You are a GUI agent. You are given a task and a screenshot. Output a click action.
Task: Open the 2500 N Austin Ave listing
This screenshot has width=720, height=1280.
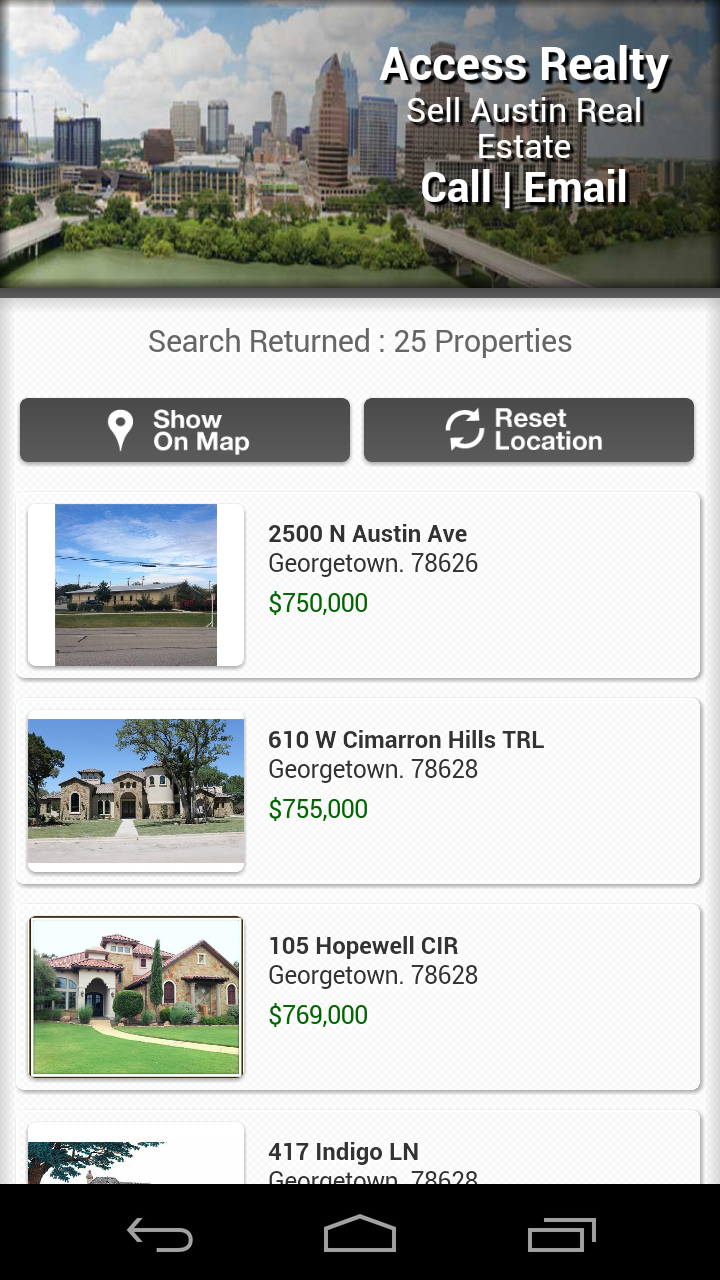click(358, 585)
